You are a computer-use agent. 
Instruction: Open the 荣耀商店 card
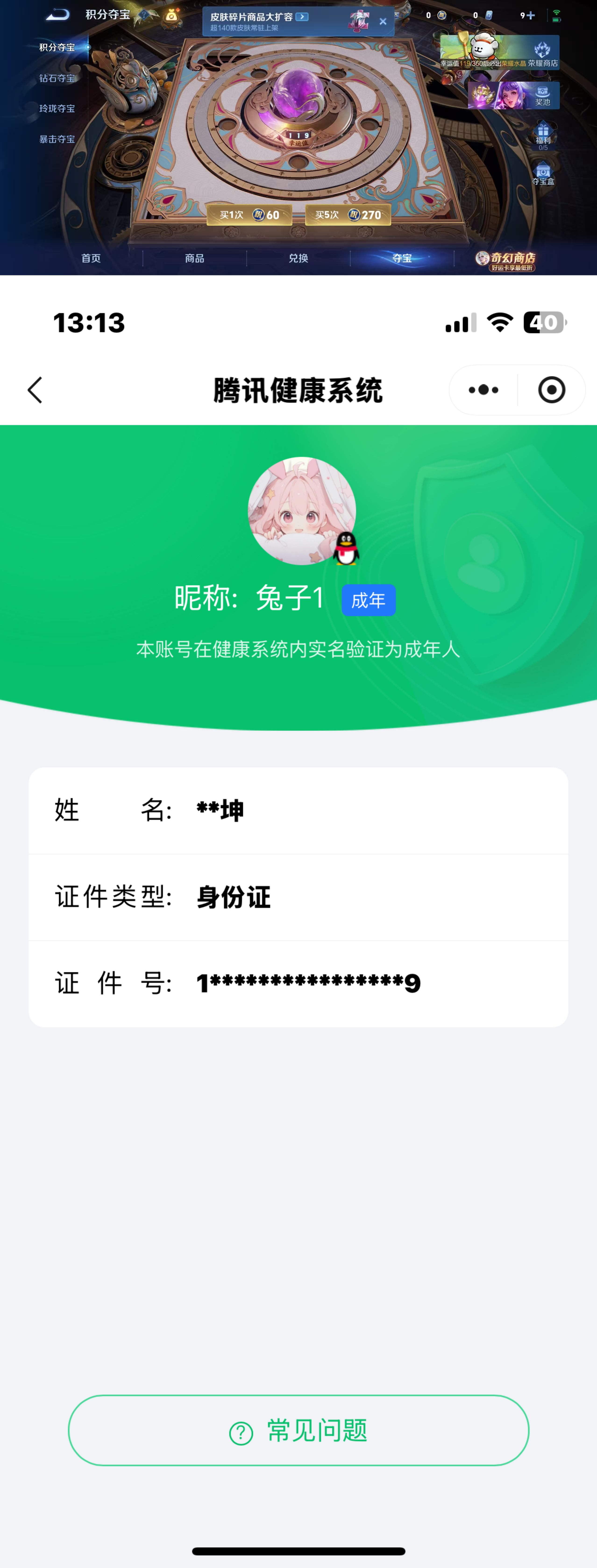click(x=500, y=52)
